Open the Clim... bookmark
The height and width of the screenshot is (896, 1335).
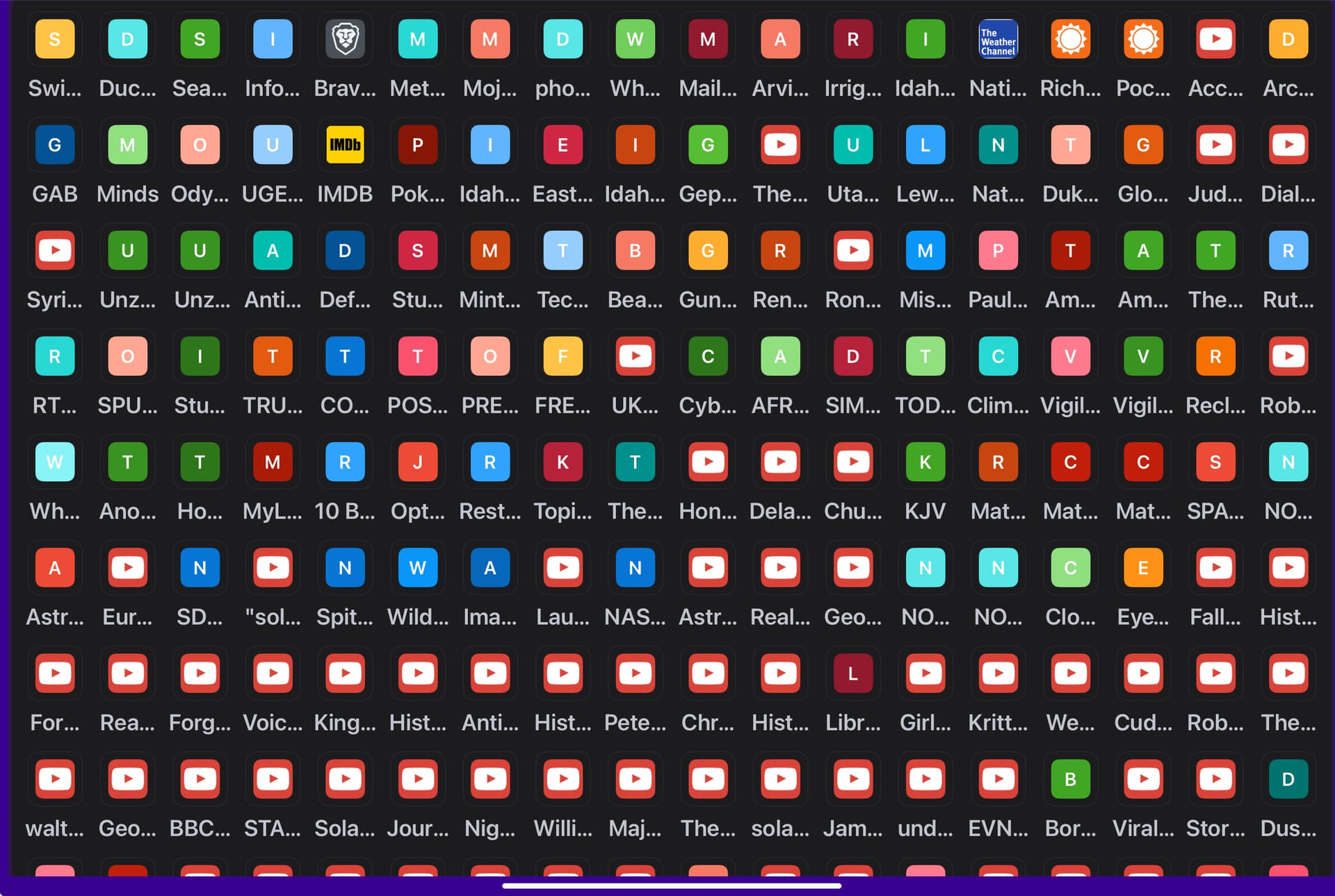point(998,357)
